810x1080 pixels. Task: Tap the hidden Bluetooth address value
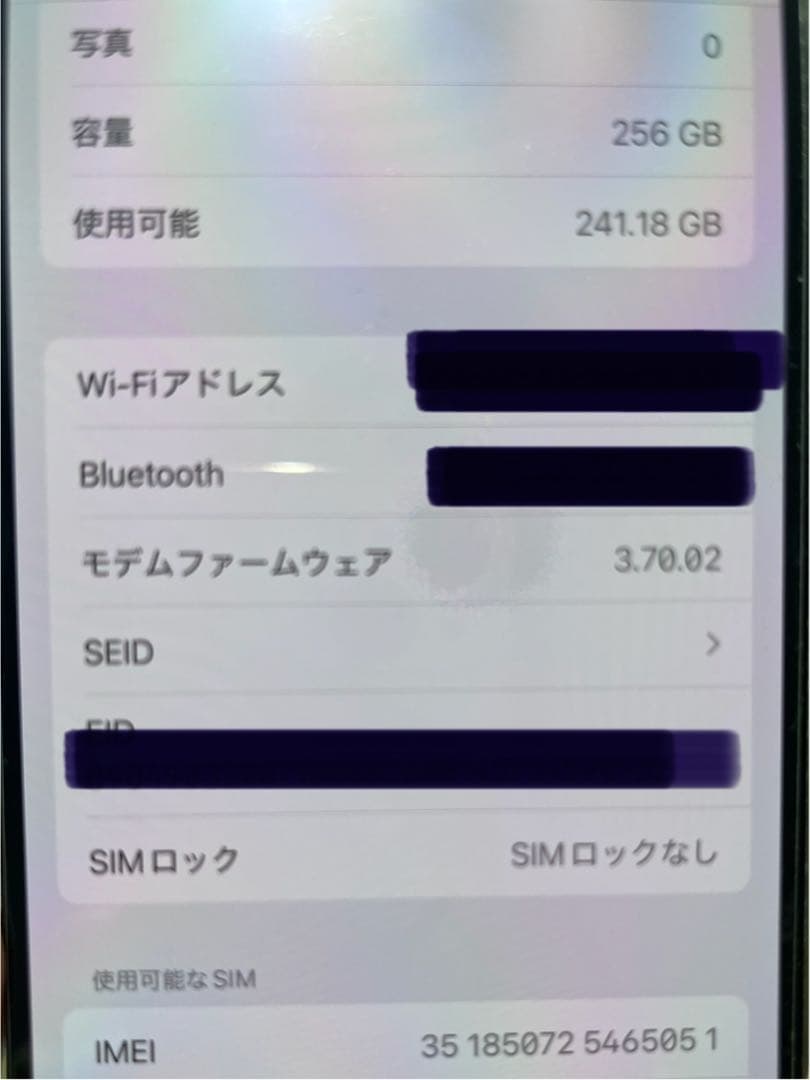[x=590, y=475]
